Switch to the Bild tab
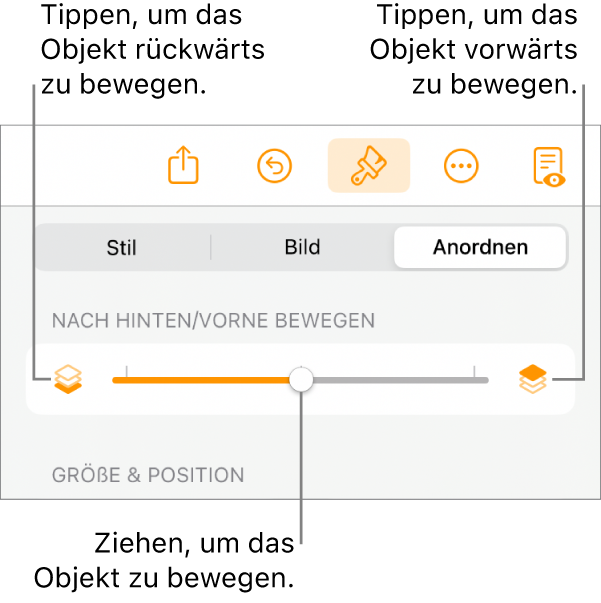Viewport: 601px width, 603px height. tap(302, 248)
